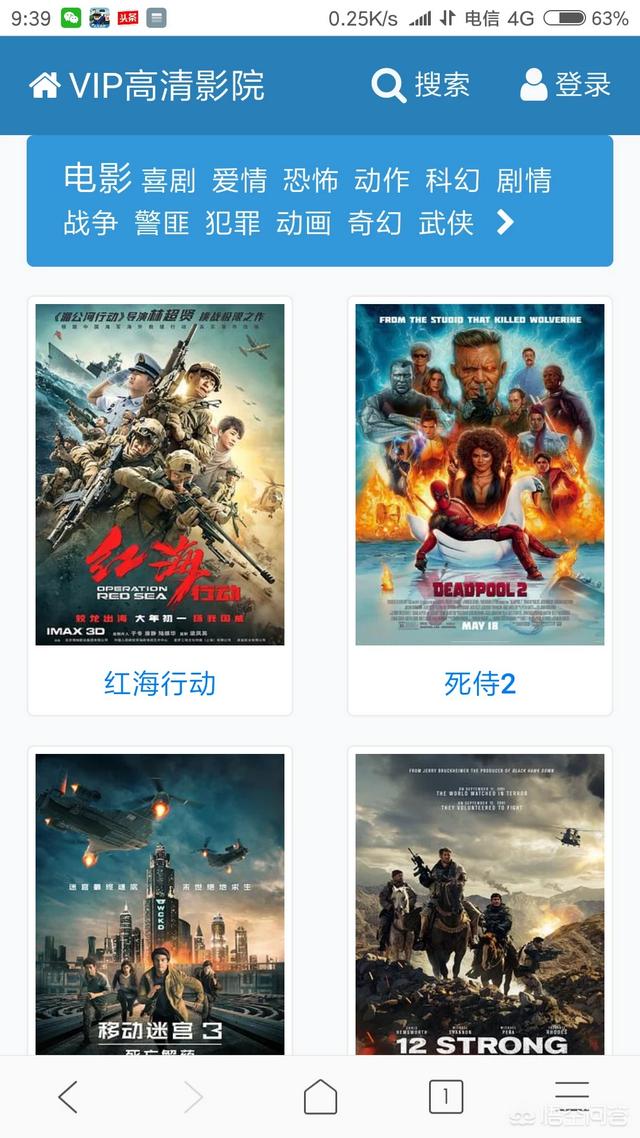The width and height of the screenshot is (640, 1138).
Task: Go back with the browser back arrow
Action: pyautogui.click(x=68, y=1097)
